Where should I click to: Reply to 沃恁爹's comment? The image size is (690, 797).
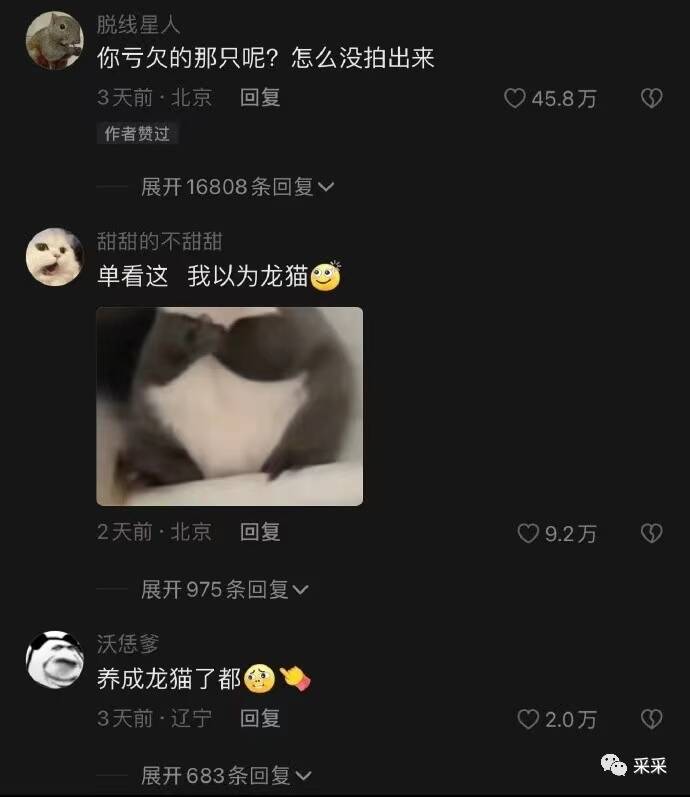[260, 718]
